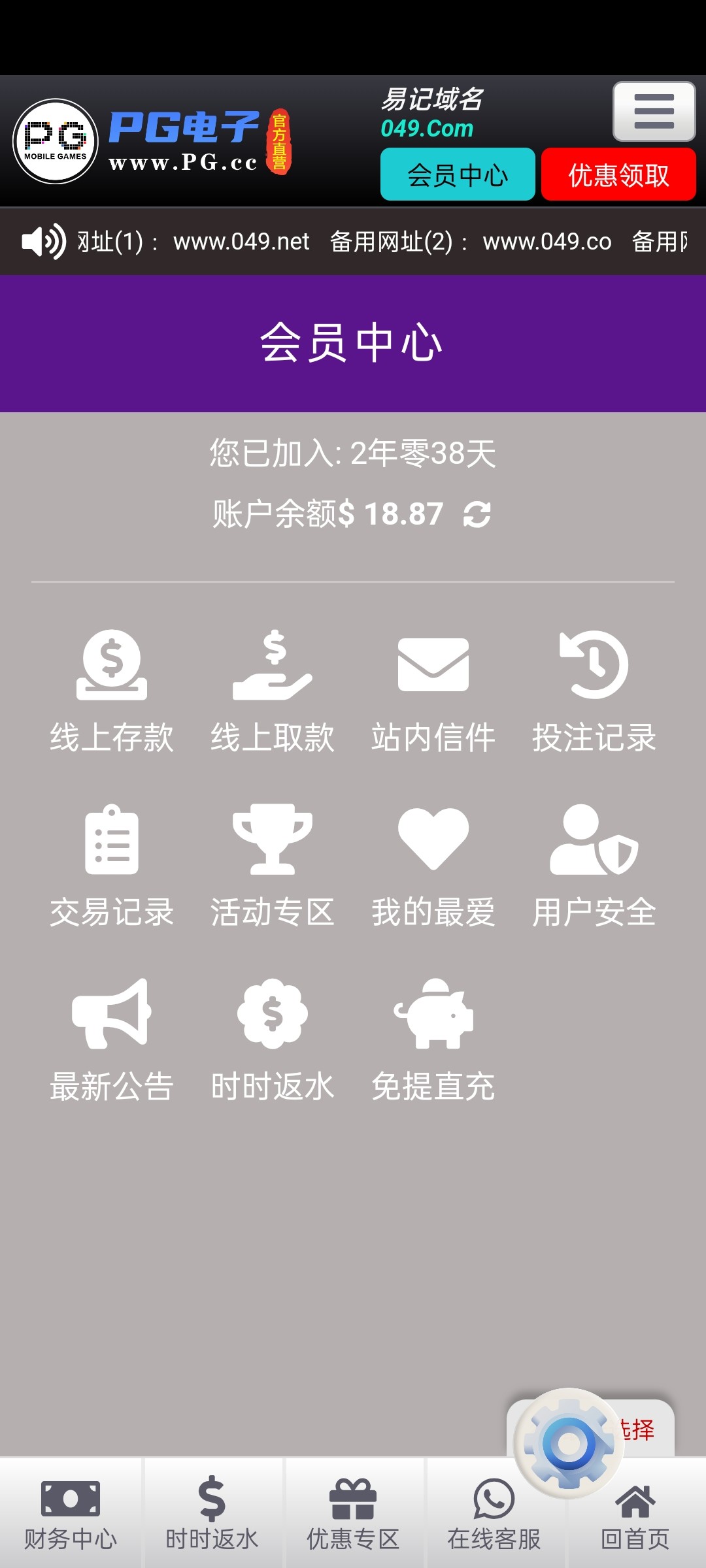Image resolution: width=706 pixels, height=1568 pixels.
Task: Open 在线客服 support tab
Action: pyautogui.click(x=494, y=1513)
